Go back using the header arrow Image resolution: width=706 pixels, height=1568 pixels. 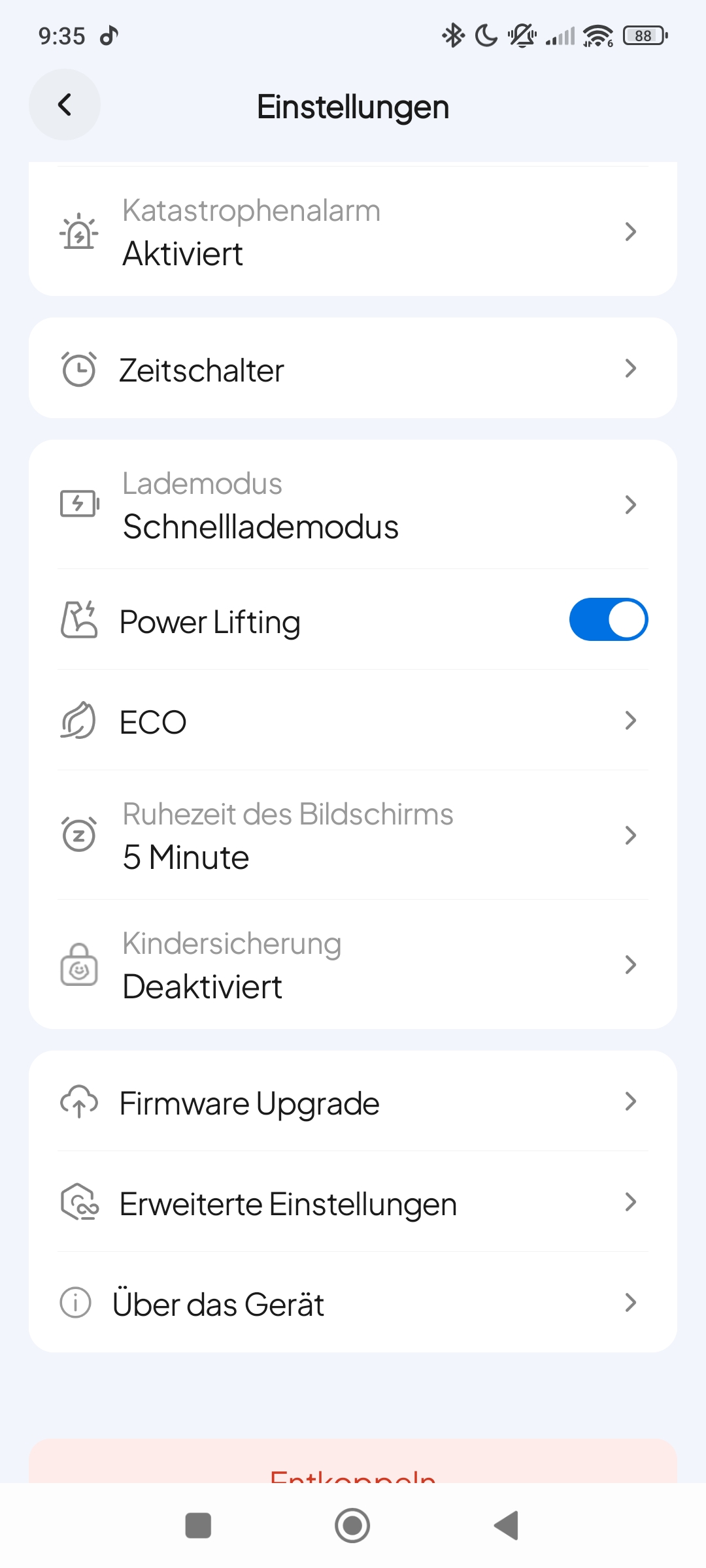click(x=65, y=105)
